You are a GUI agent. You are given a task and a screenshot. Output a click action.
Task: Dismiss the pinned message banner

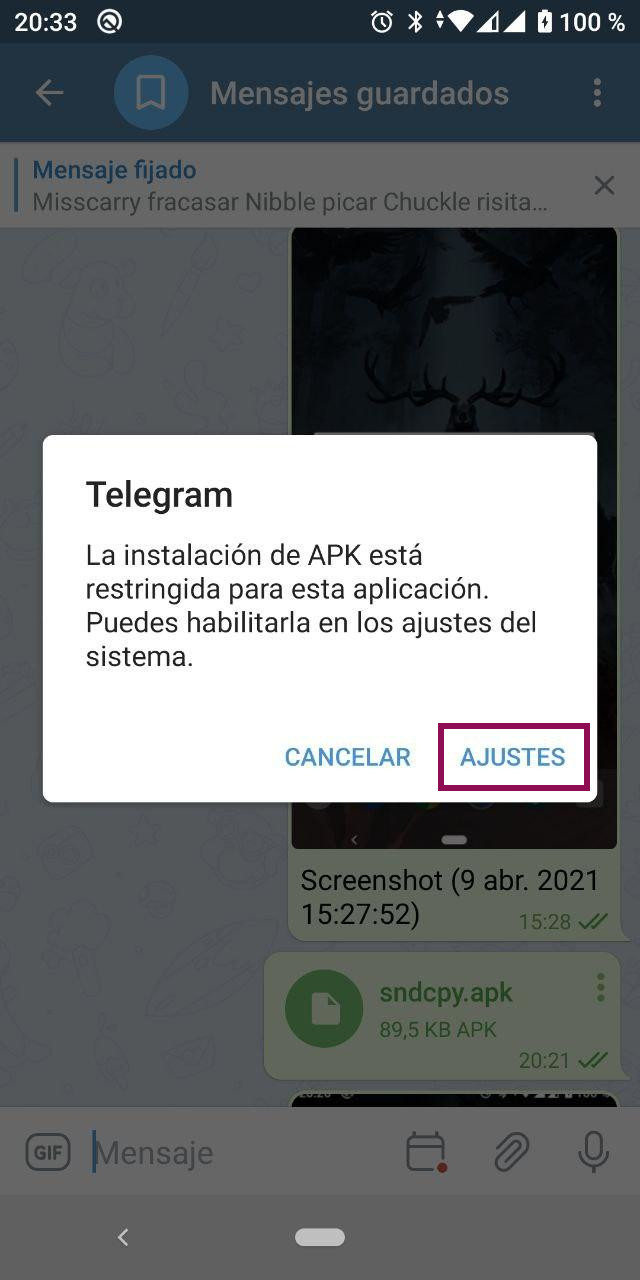604,185
